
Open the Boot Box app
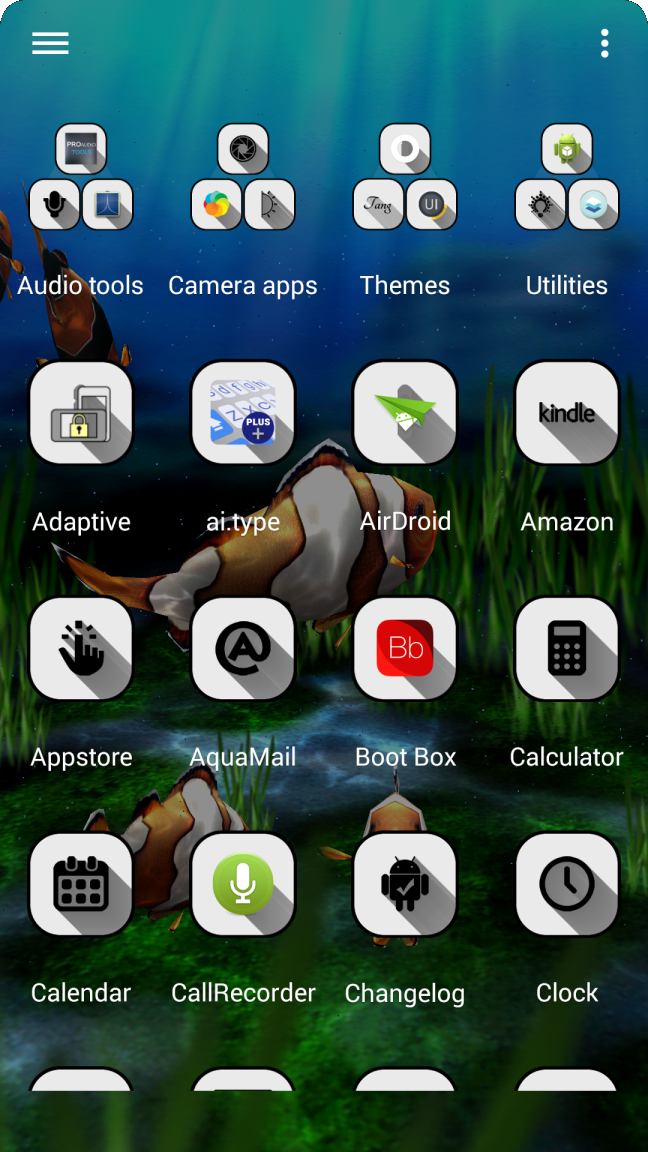pyautogui.click(x=405, y=649)
